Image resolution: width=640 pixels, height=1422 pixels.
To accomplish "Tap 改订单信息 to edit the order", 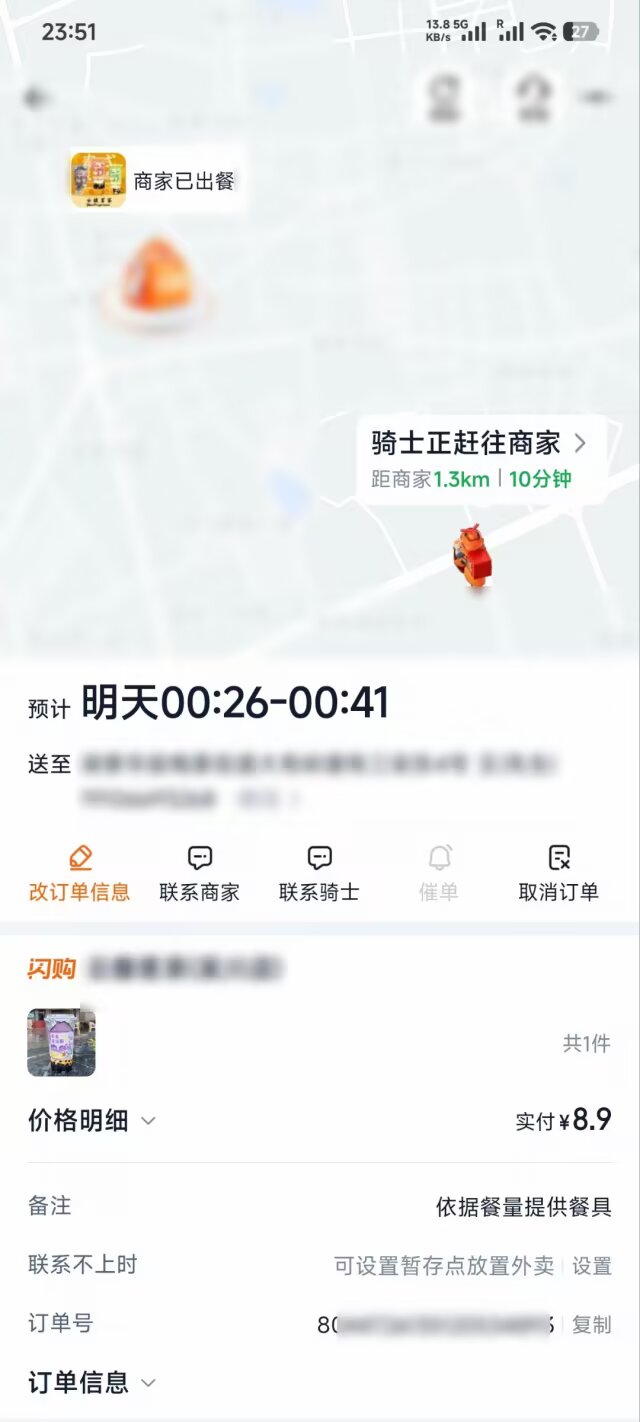I will 80,873.
